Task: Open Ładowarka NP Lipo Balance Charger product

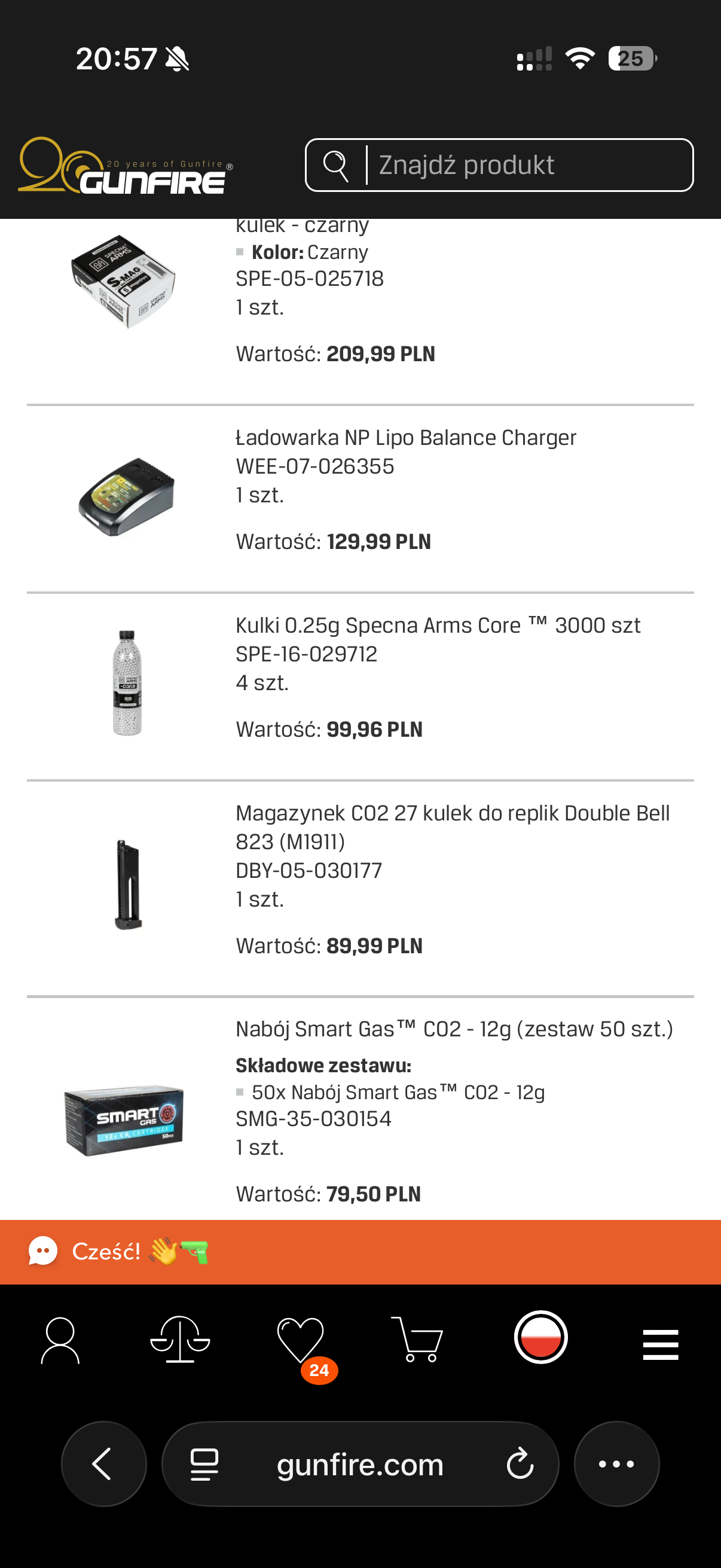Action: click(x=406, y=438)
